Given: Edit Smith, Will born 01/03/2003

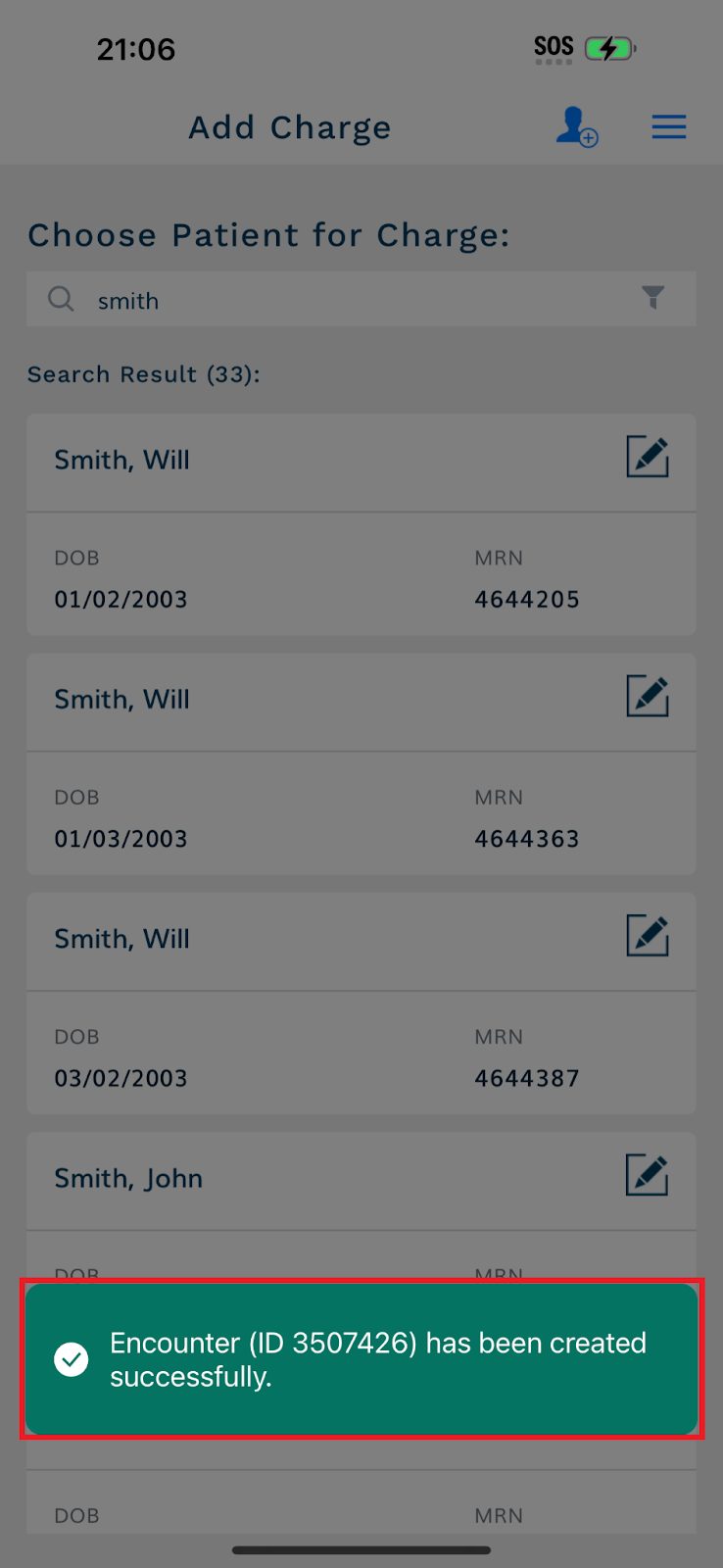Looking at the screenshot, I should (648, 697).
